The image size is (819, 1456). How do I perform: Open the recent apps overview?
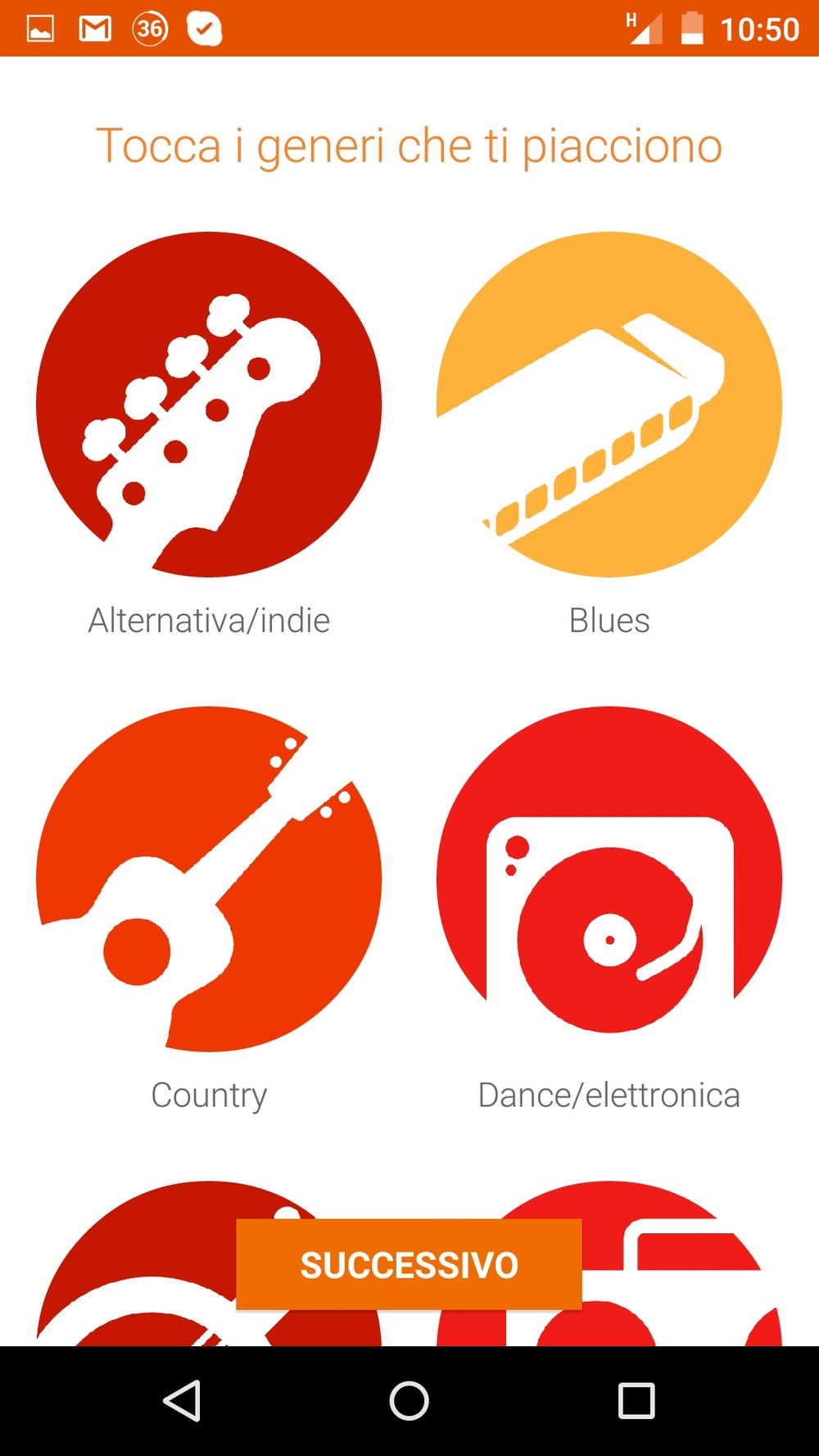pyautogui.click(x=636, y=1400)
